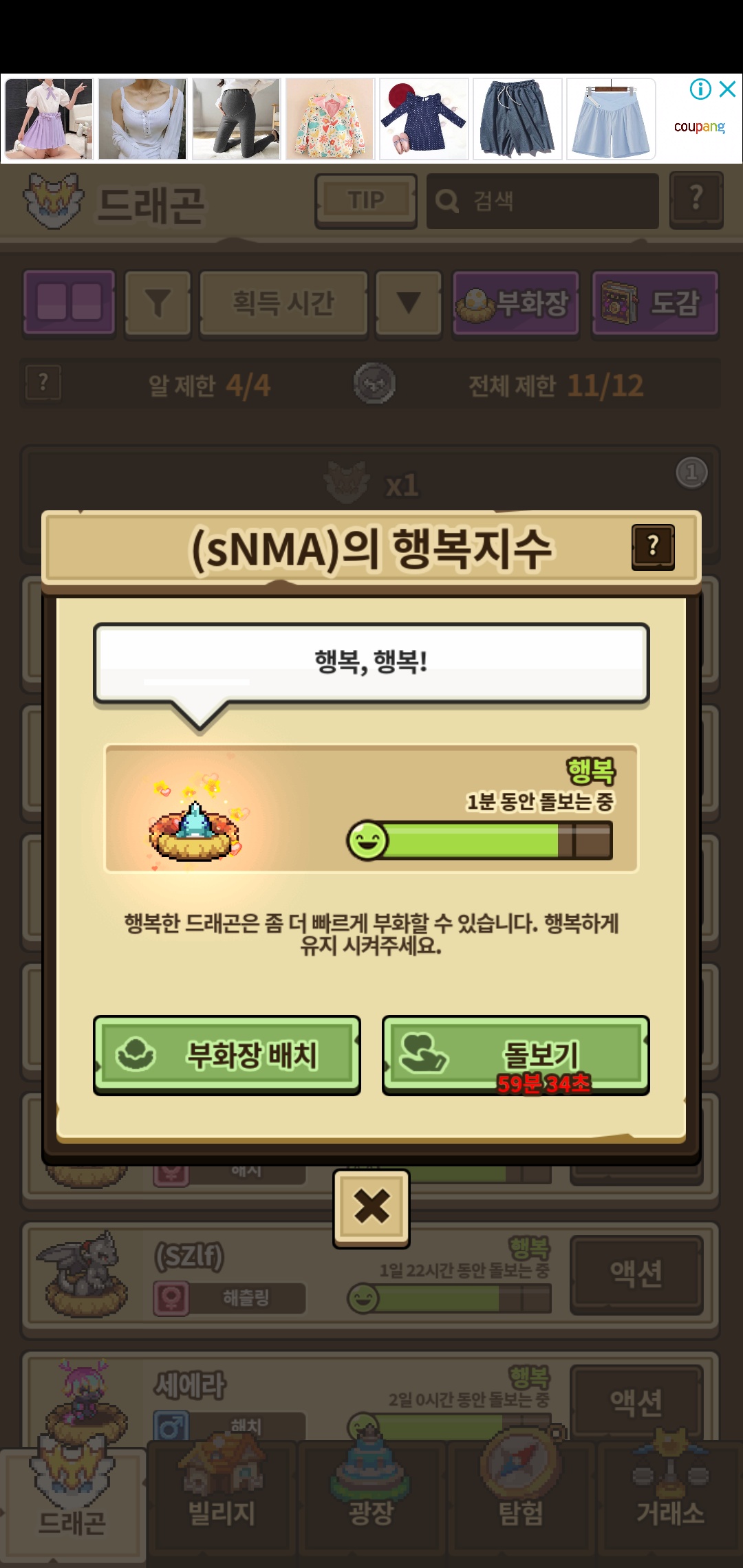This screenshot has width=743, height=1568.
Task: Open the floral jacket ad item
Action: tap(330, 119)
